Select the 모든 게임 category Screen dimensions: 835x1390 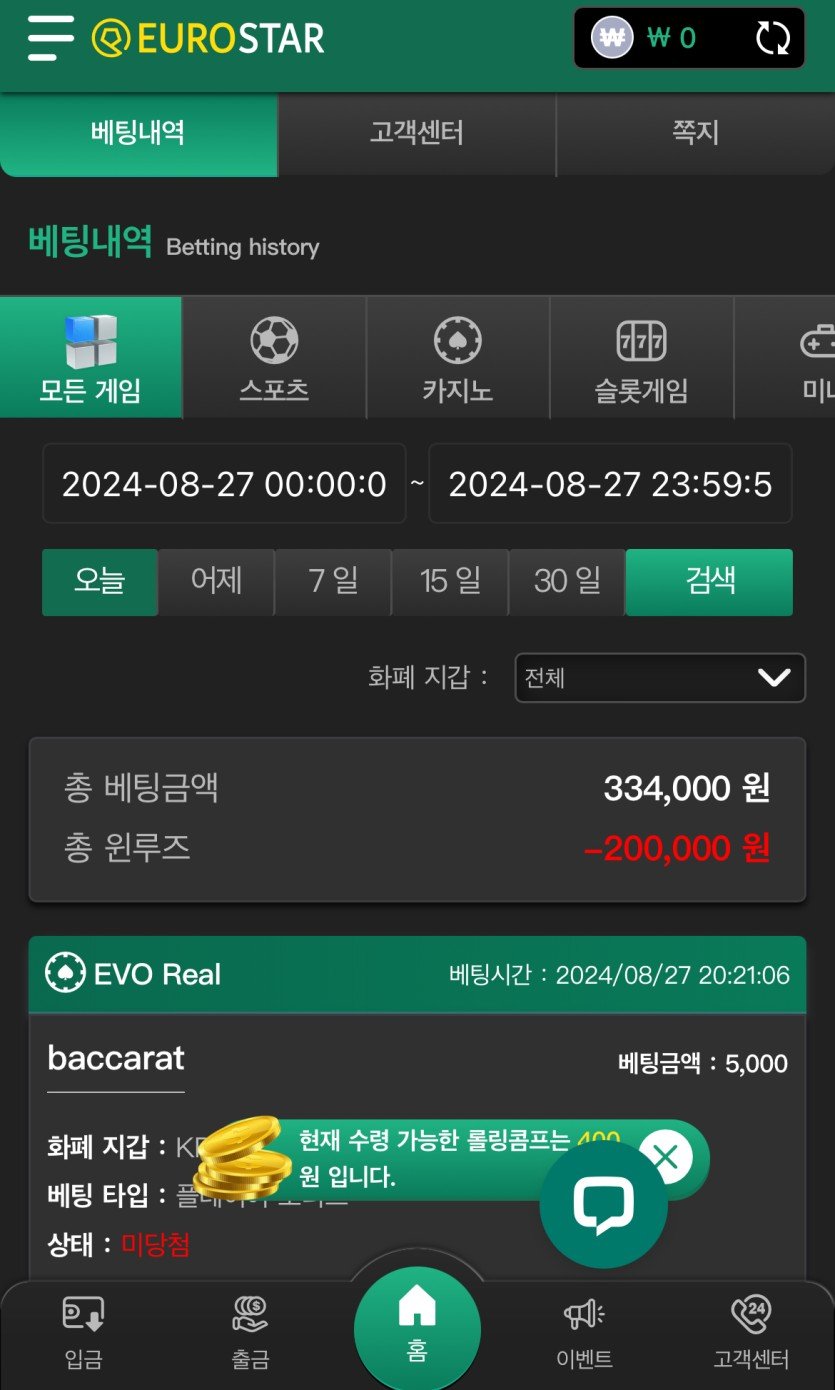(x=90, y=358)
